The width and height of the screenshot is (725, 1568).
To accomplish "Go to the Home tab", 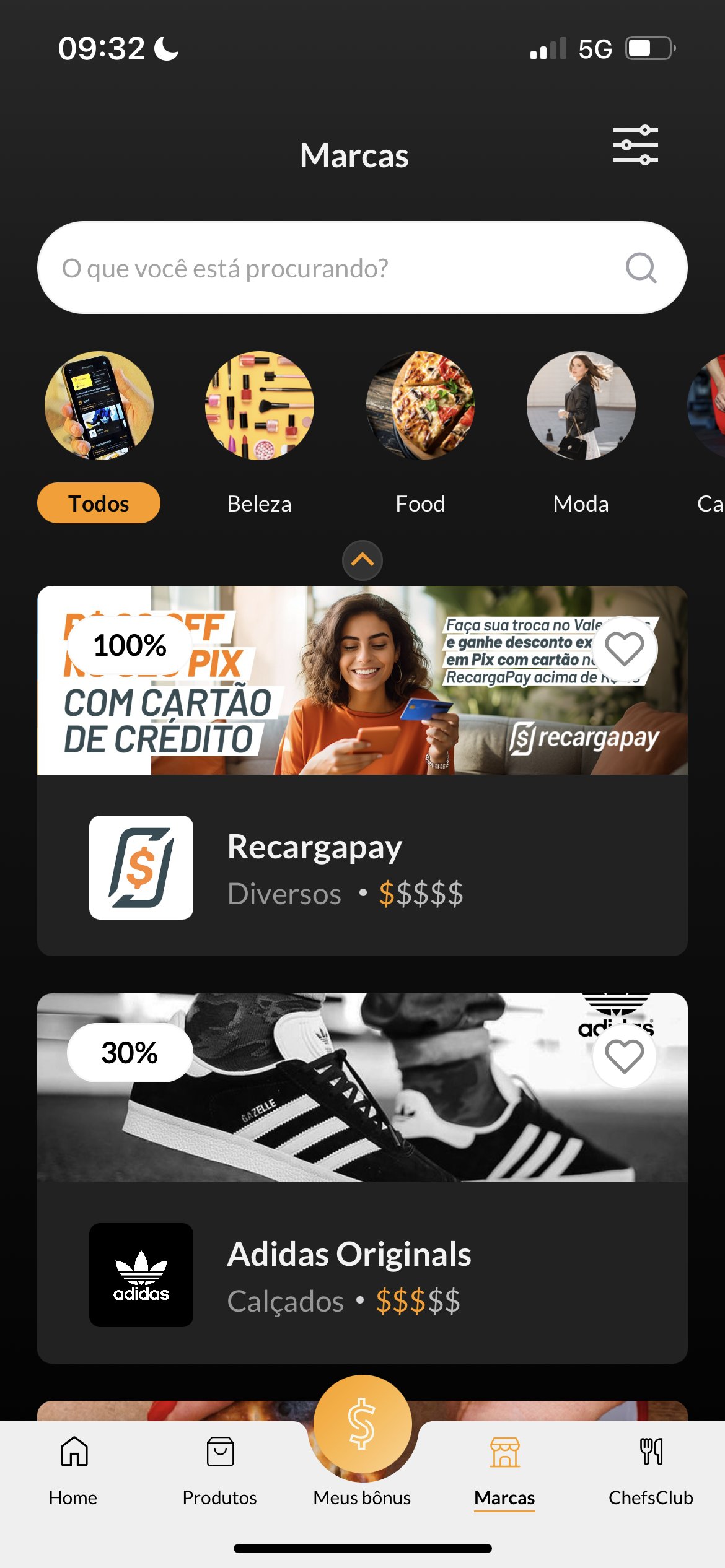I will click(73, 1469).
